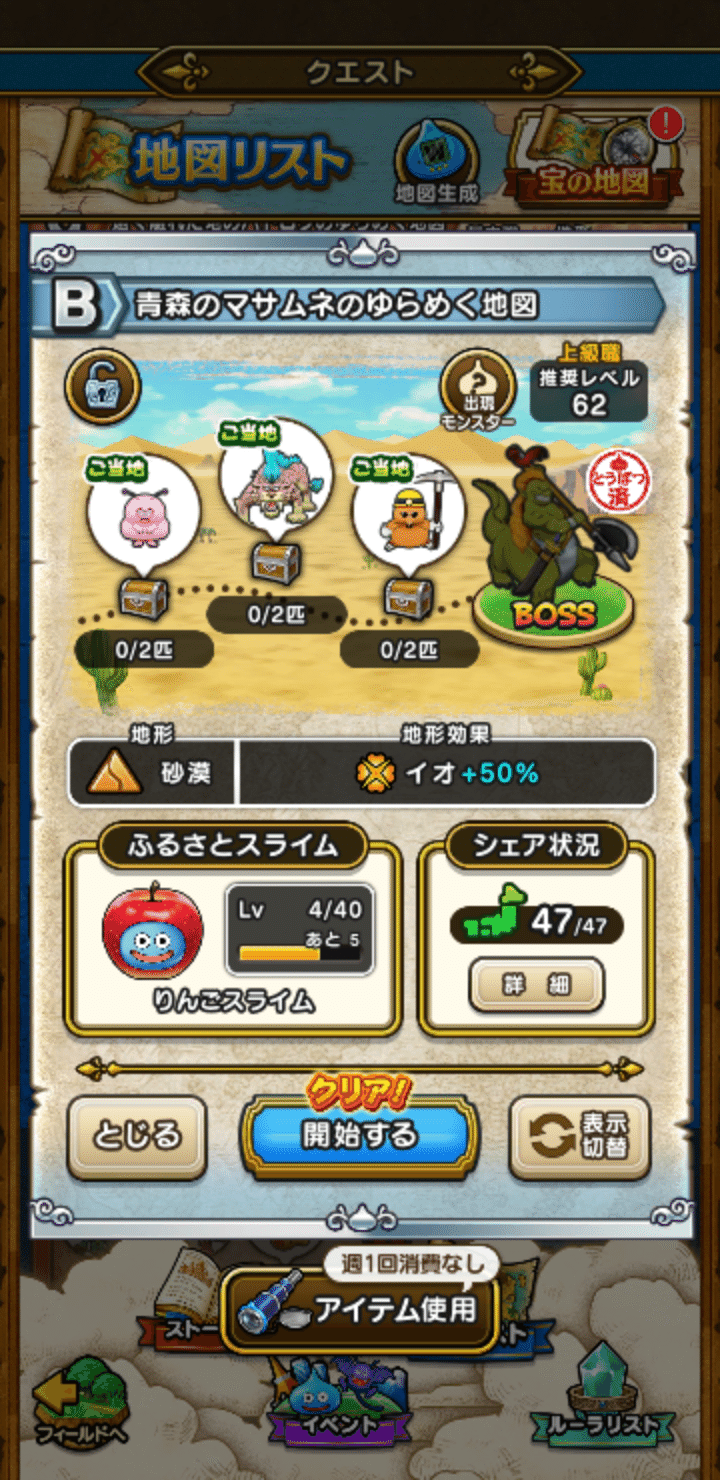
Task: Open the シェア状況 詳細 details button
Action: point(537,986)
